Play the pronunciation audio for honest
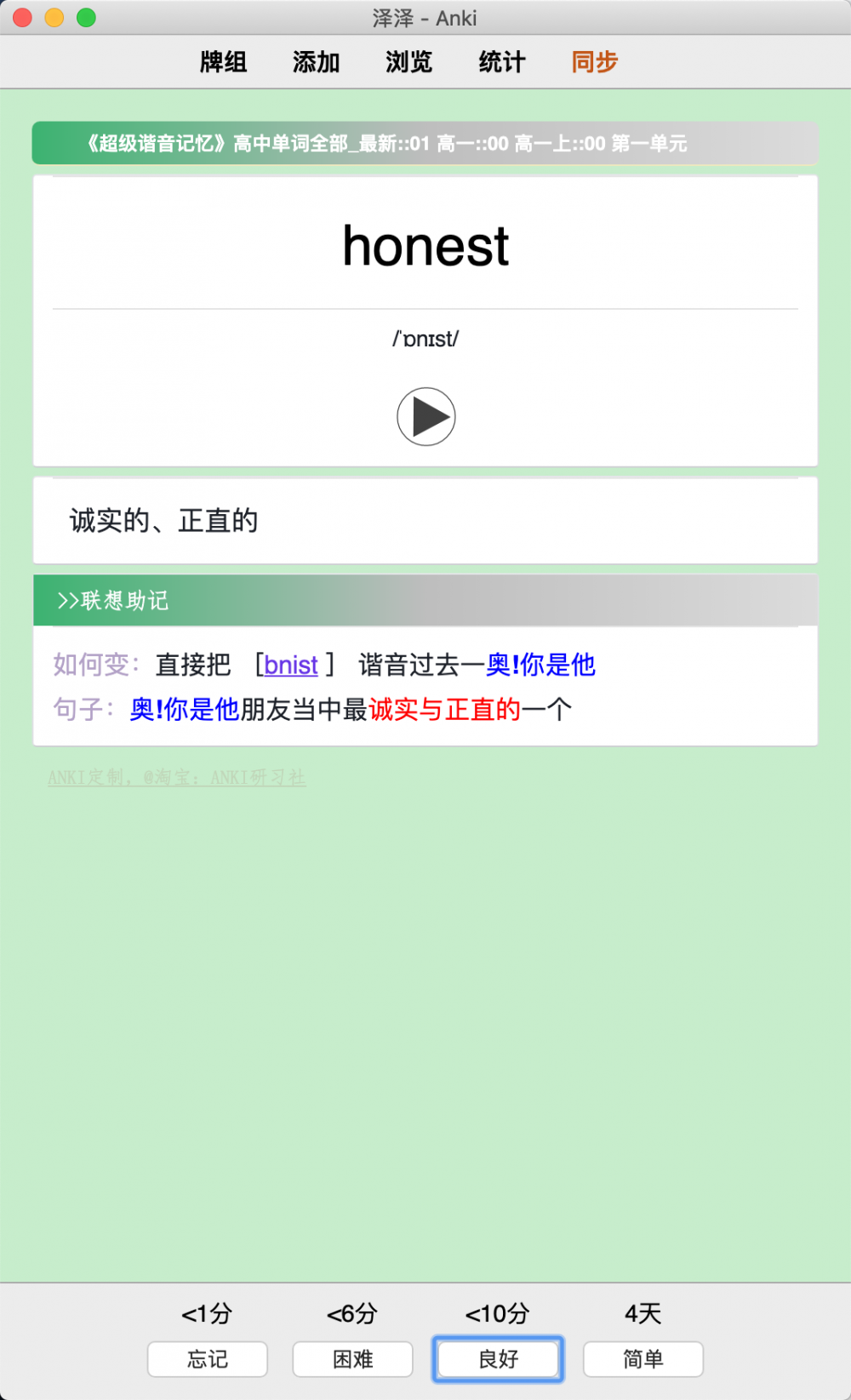The image size is (851, 1400). coord(425,417)
